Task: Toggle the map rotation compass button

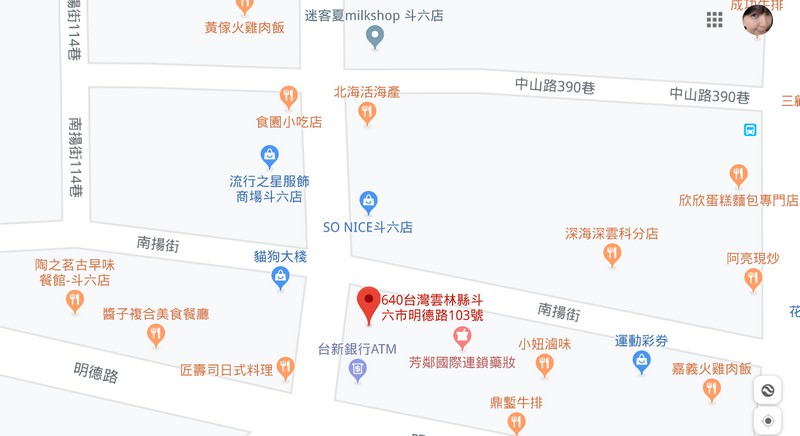Action: point(767,390)
